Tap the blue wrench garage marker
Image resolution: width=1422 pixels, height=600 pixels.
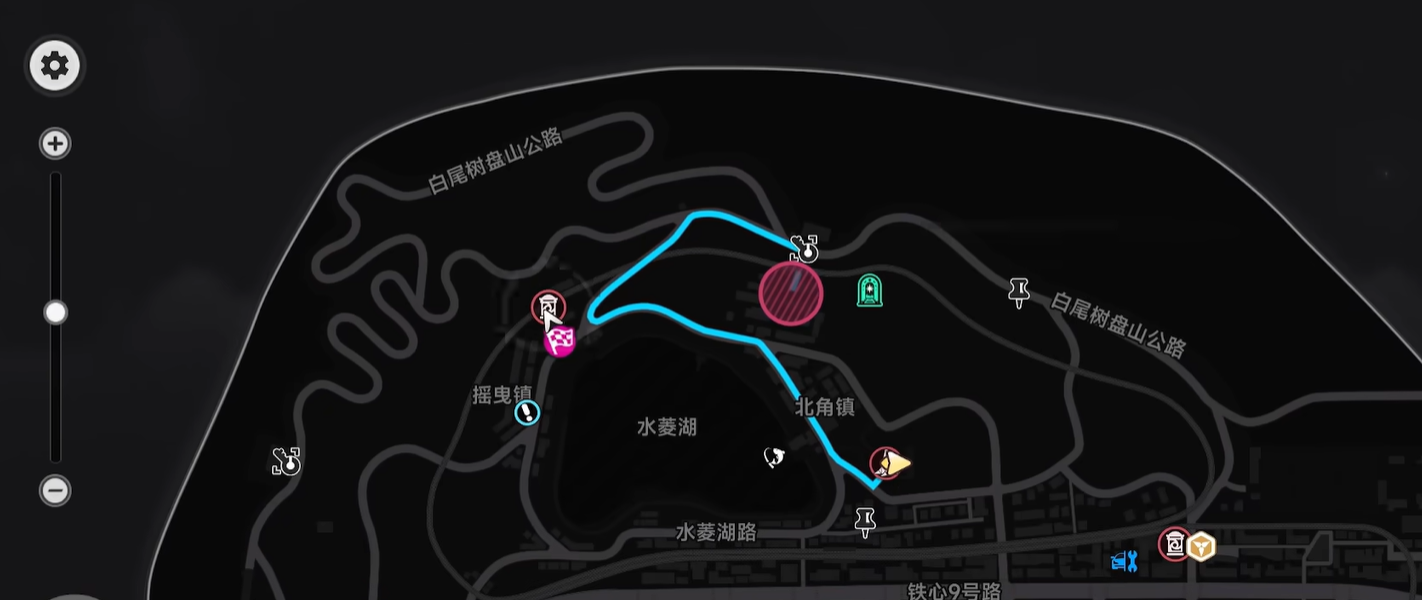[1125, 561]
